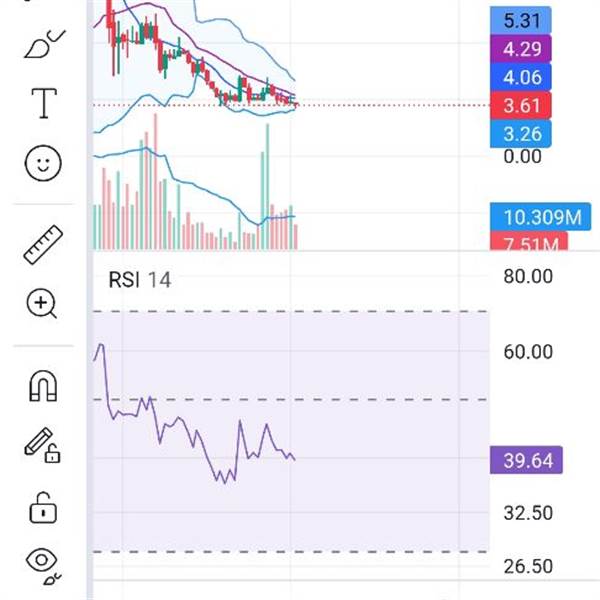Activate the ruler measure tool
Screen dimensions: 600x600
pos(43,244)
